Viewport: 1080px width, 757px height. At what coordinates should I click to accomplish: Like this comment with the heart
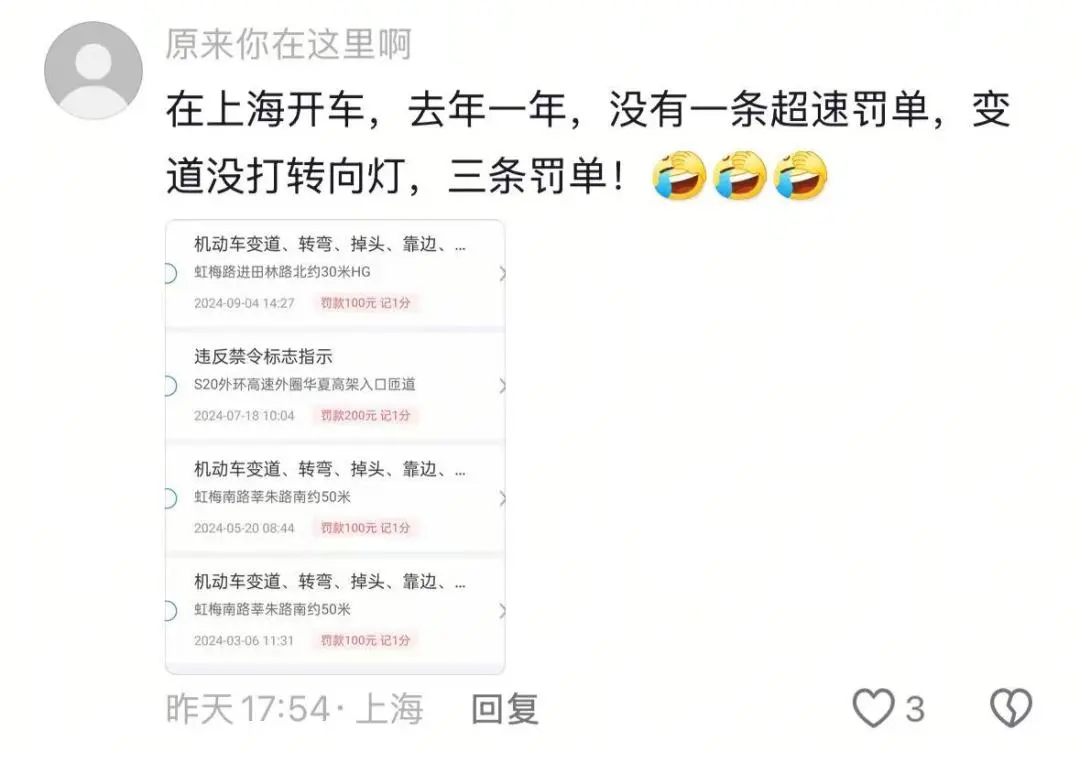coord(873,708)
